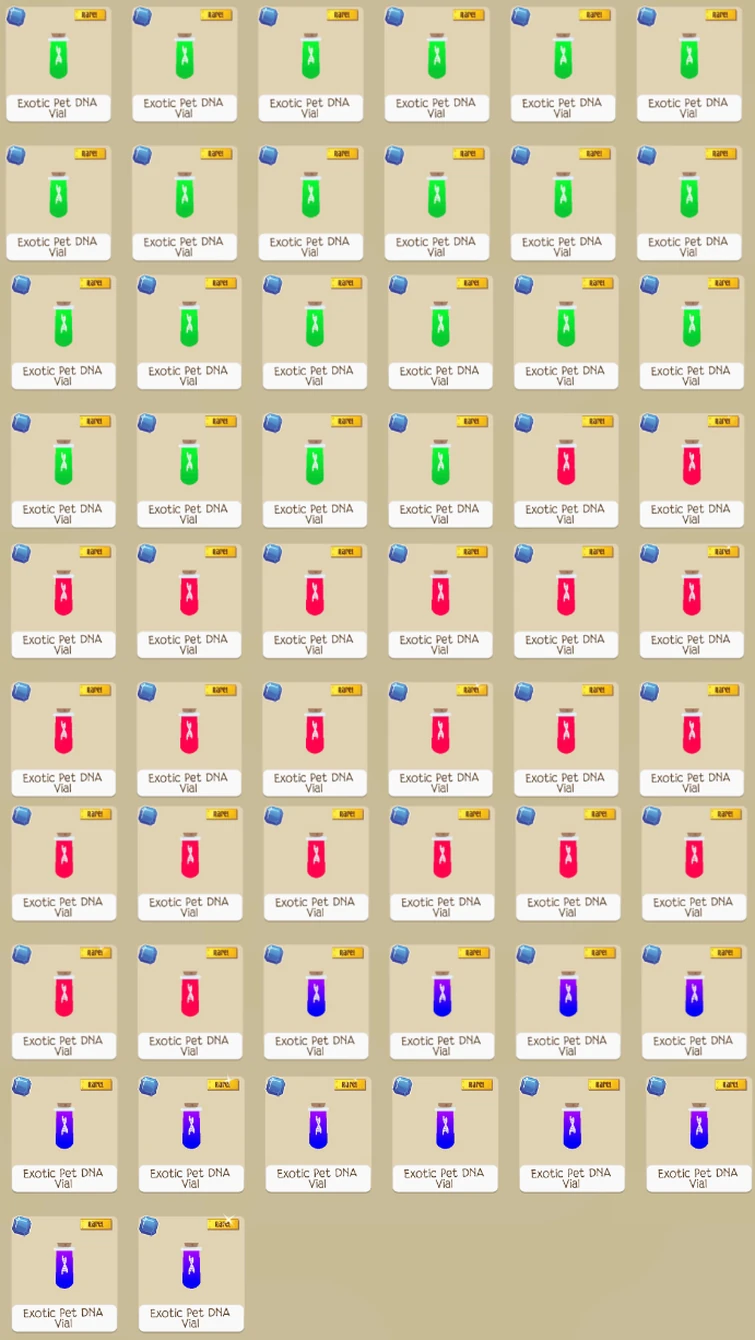
Task: Click the gem icon on the bottom-left blue vial
Action: (20, 1223)
